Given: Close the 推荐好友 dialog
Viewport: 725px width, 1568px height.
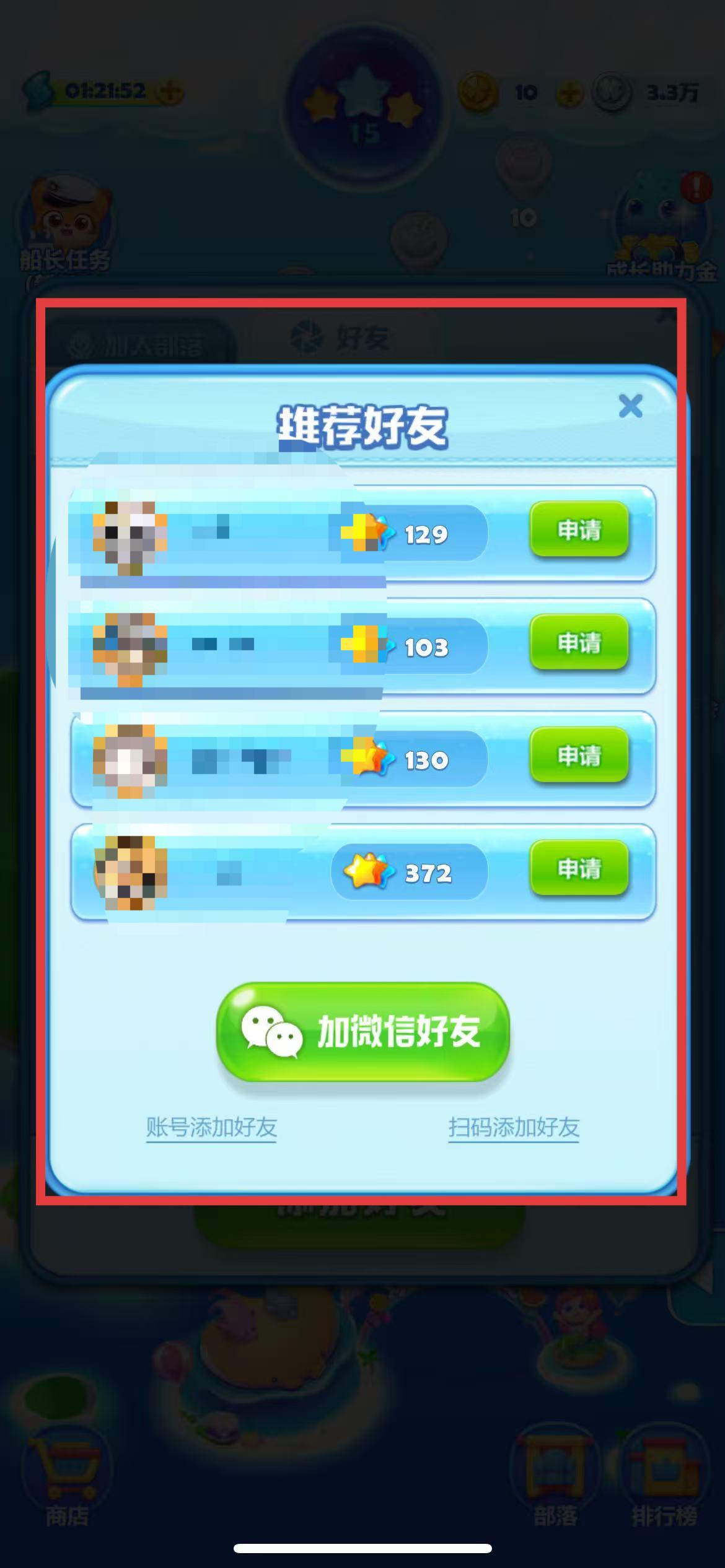Looking at the screenshot, I should (630, 406).
